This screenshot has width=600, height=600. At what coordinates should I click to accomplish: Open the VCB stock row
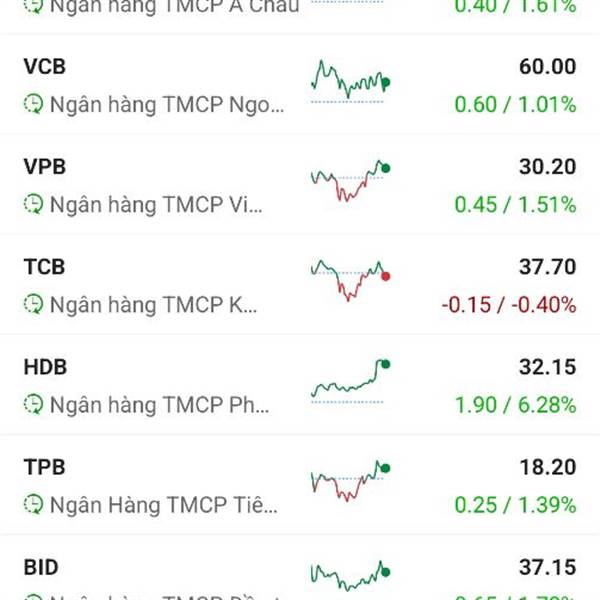point(300,85)
